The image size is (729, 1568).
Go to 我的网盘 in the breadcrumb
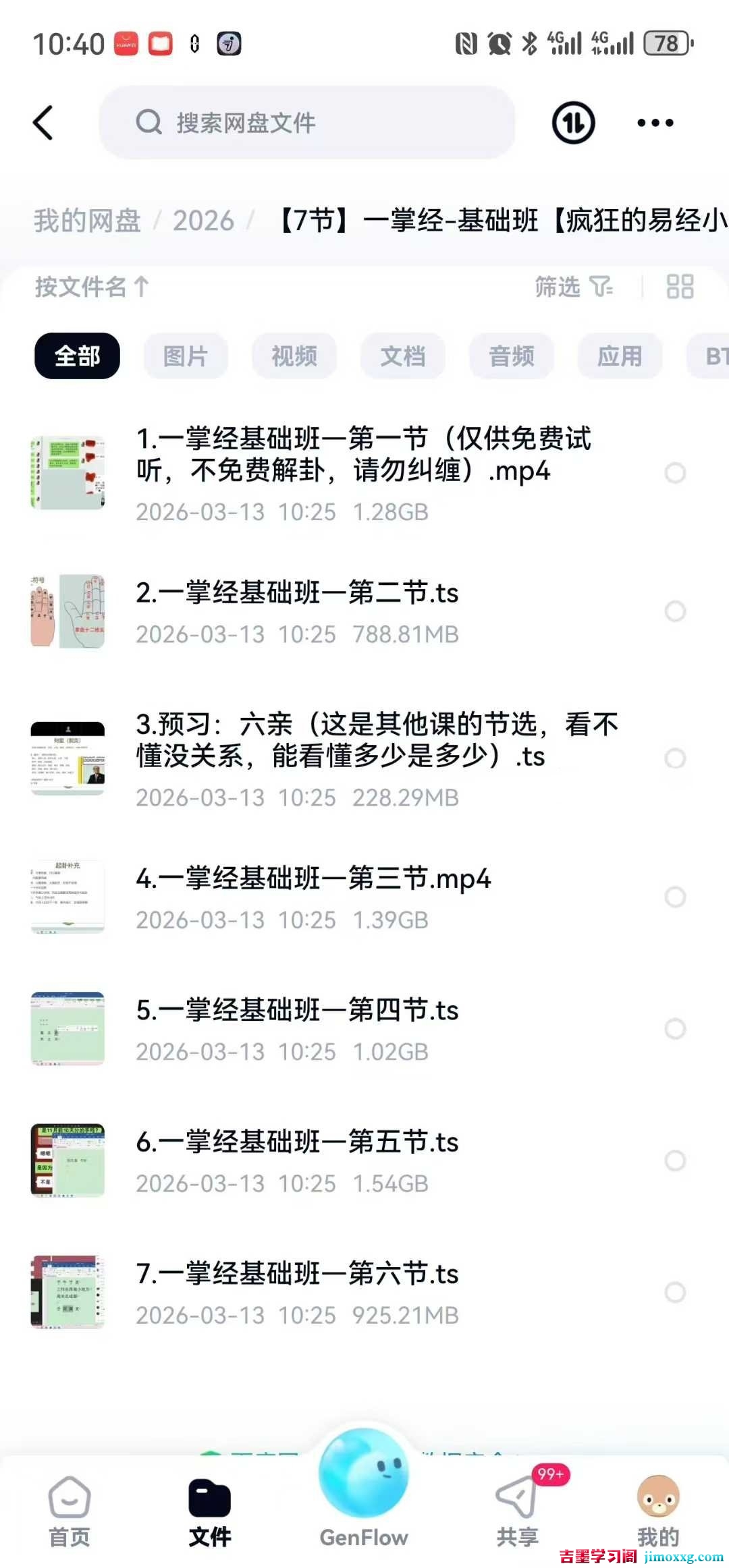(87, 221)
